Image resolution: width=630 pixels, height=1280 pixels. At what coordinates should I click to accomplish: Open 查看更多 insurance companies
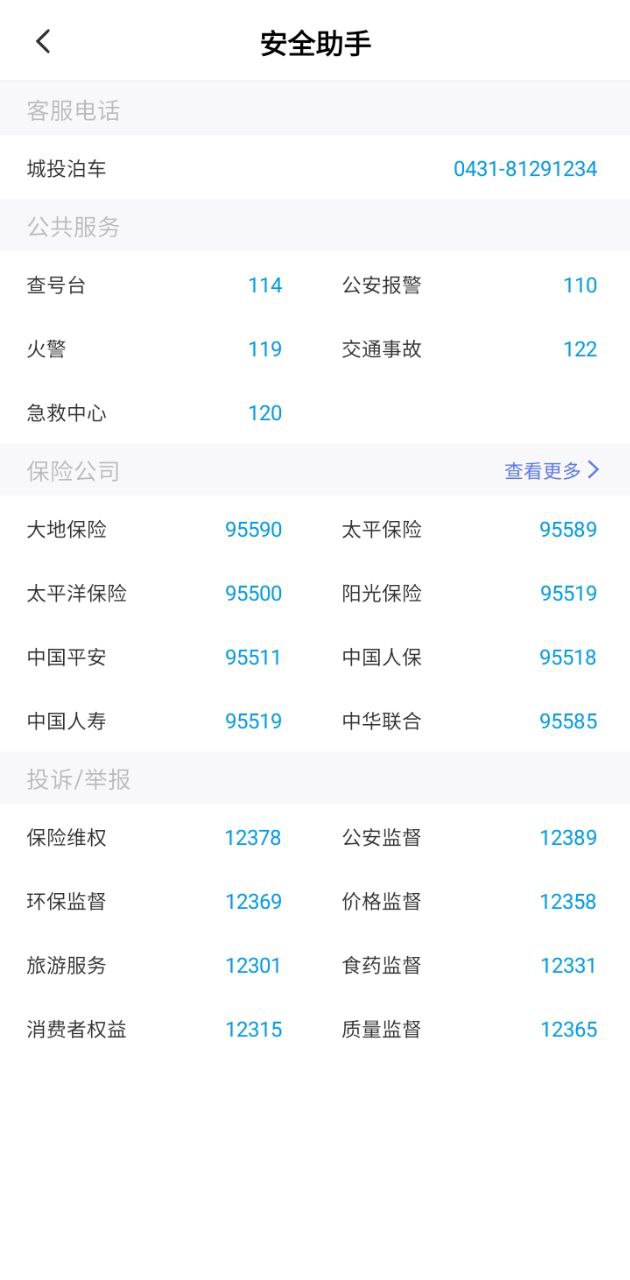point(551,471)
